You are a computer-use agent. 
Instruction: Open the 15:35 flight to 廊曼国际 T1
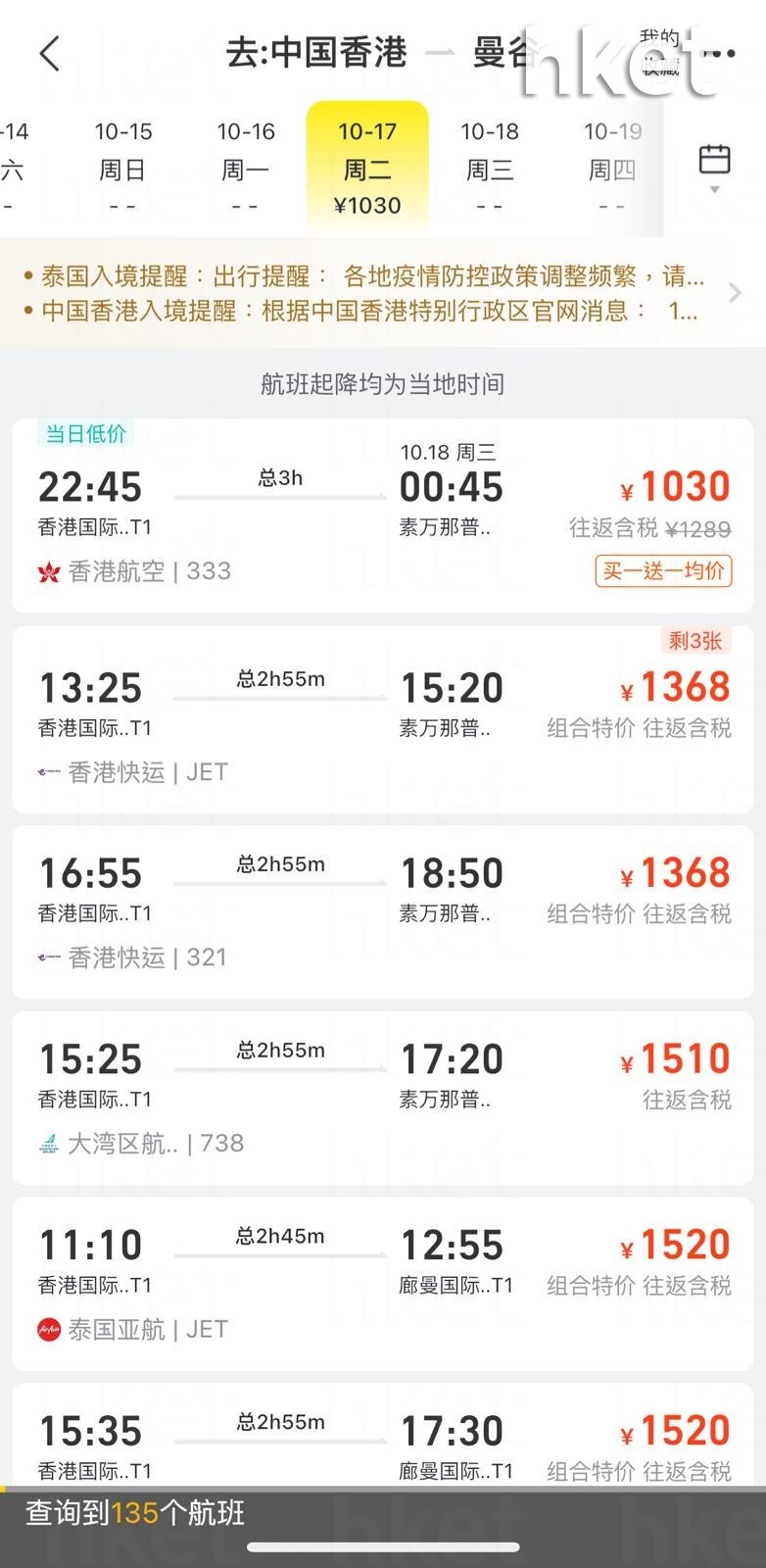pyautogui.click(x=383, y=1436)
